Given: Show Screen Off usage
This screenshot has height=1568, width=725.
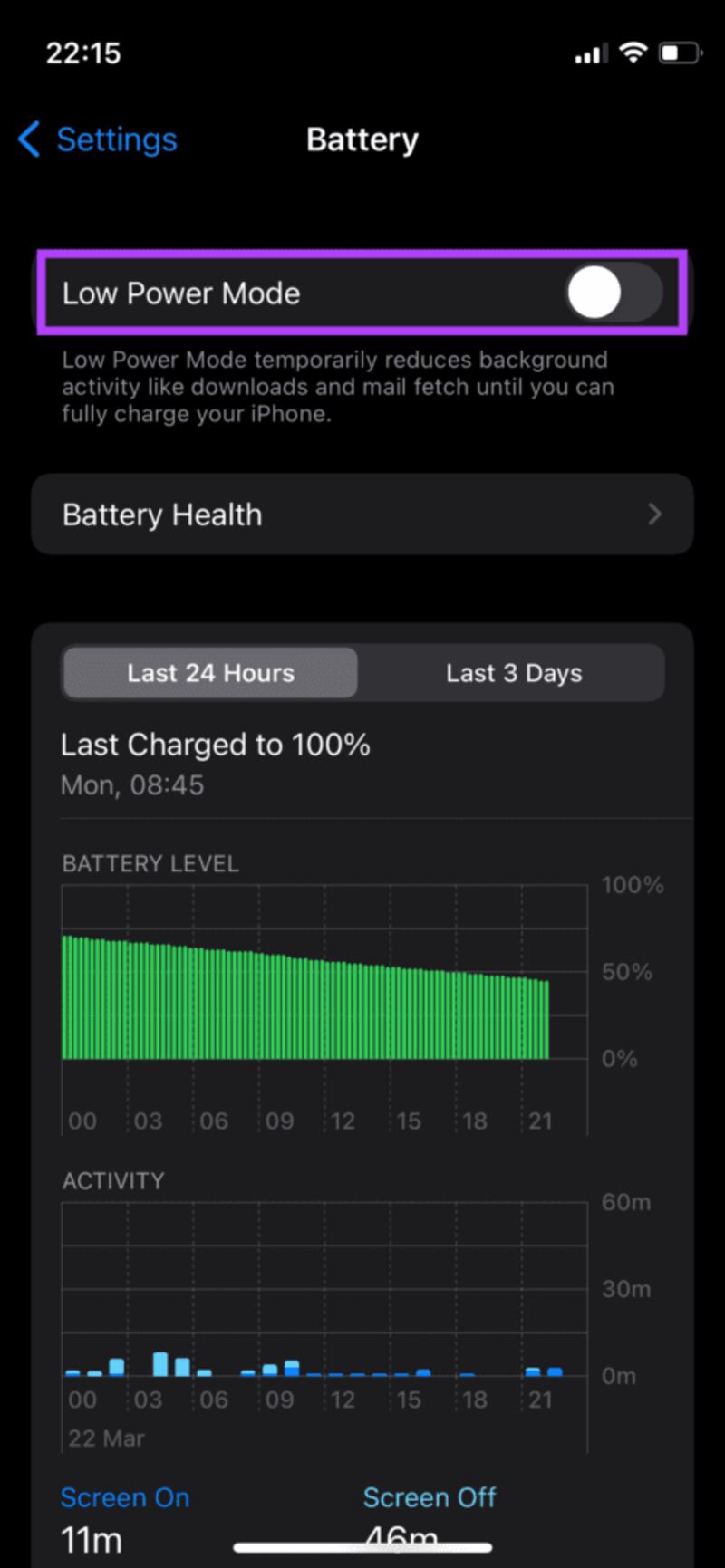Looking at the screenshot, I should pos(429,1498).
